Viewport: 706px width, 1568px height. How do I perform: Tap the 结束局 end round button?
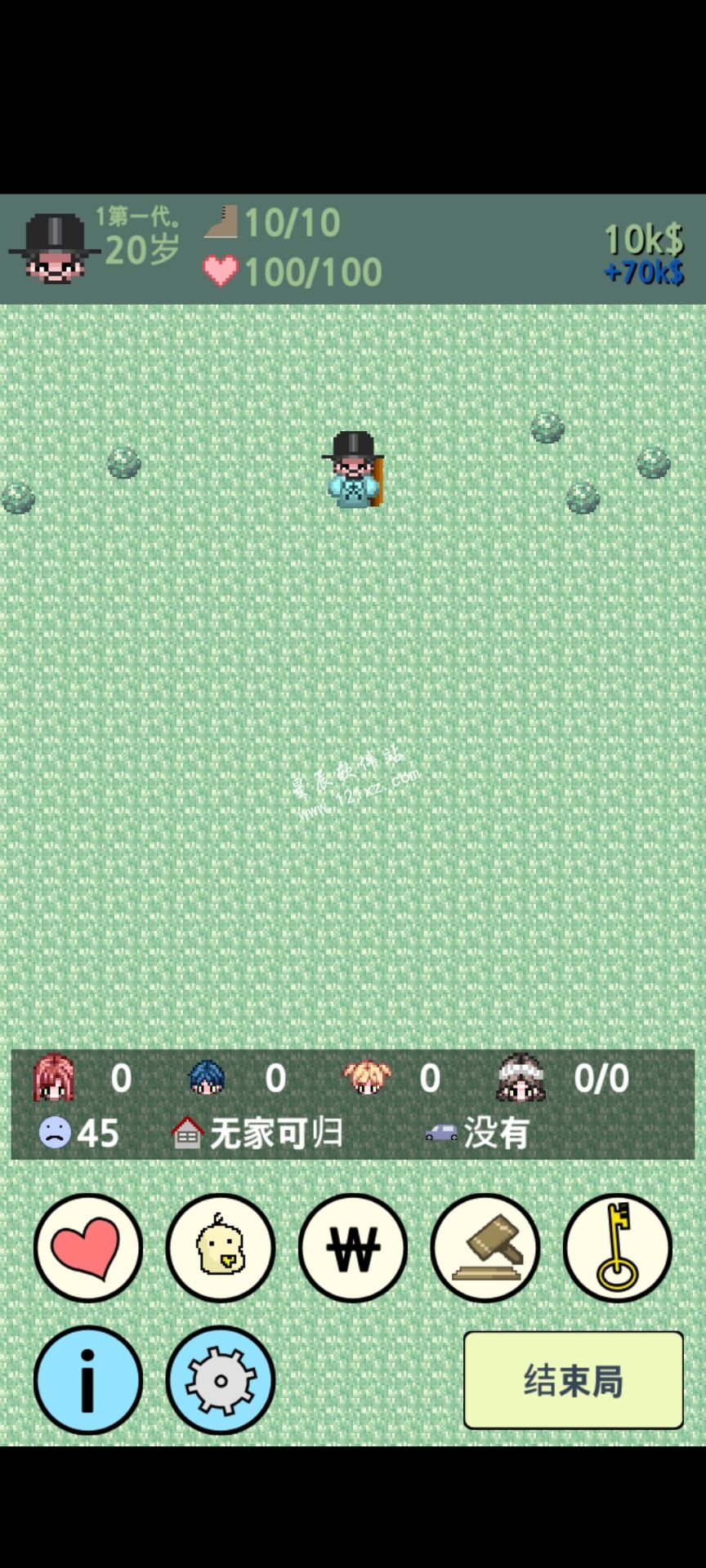pos(573,1380)
